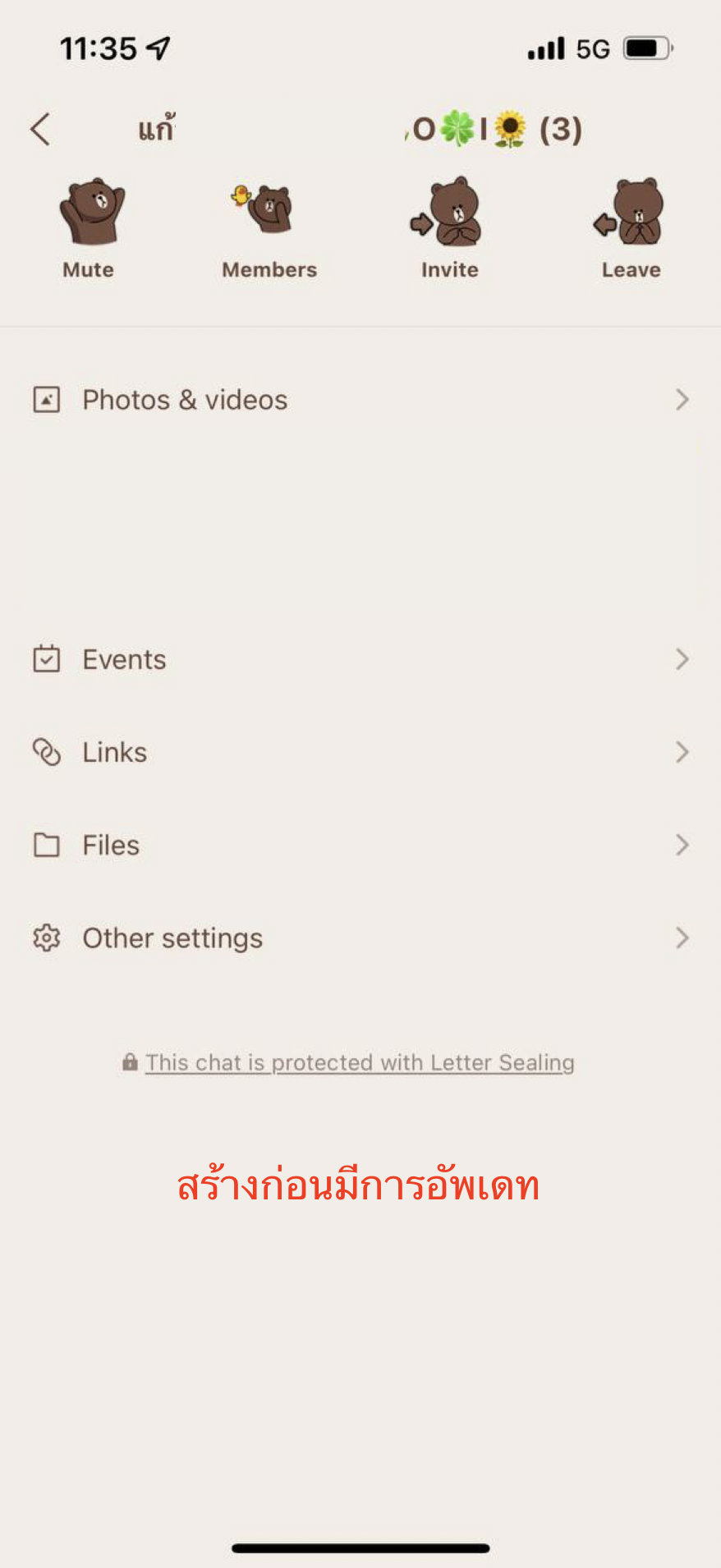
Task: Go back using the back arrow
Action: [40, 130]
